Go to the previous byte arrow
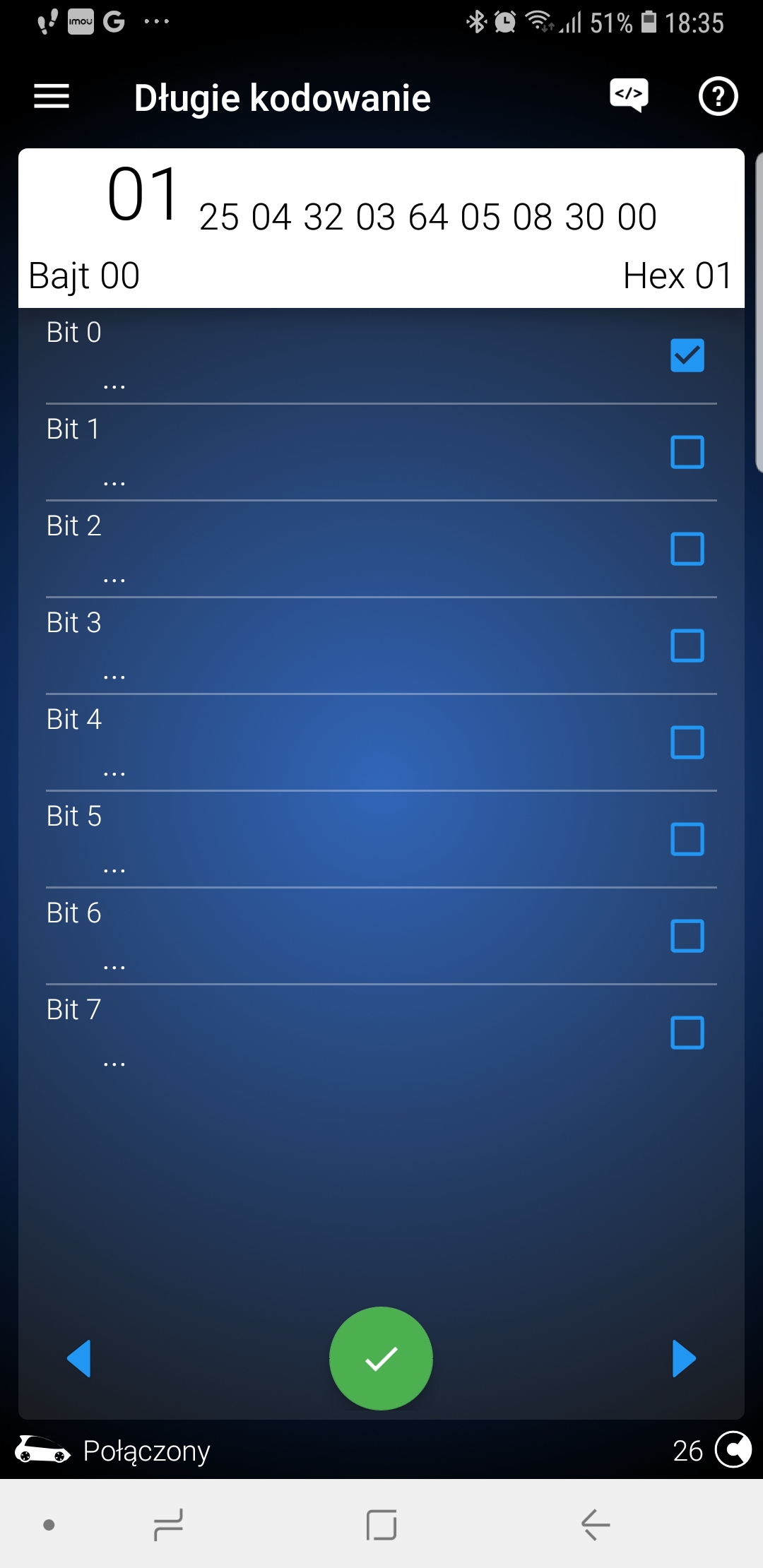 79,1358
